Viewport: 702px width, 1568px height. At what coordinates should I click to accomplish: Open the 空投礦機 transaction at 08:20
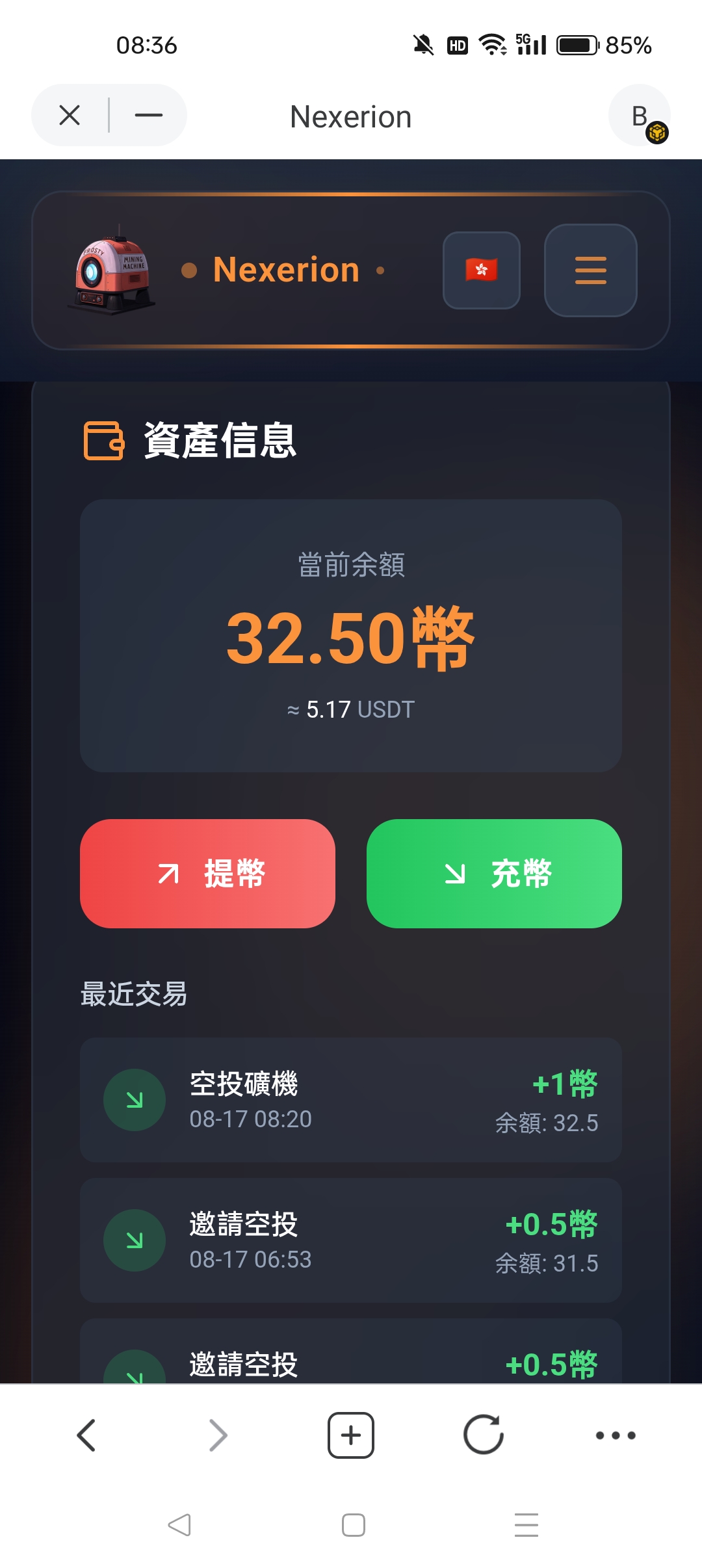(351, 1099)
